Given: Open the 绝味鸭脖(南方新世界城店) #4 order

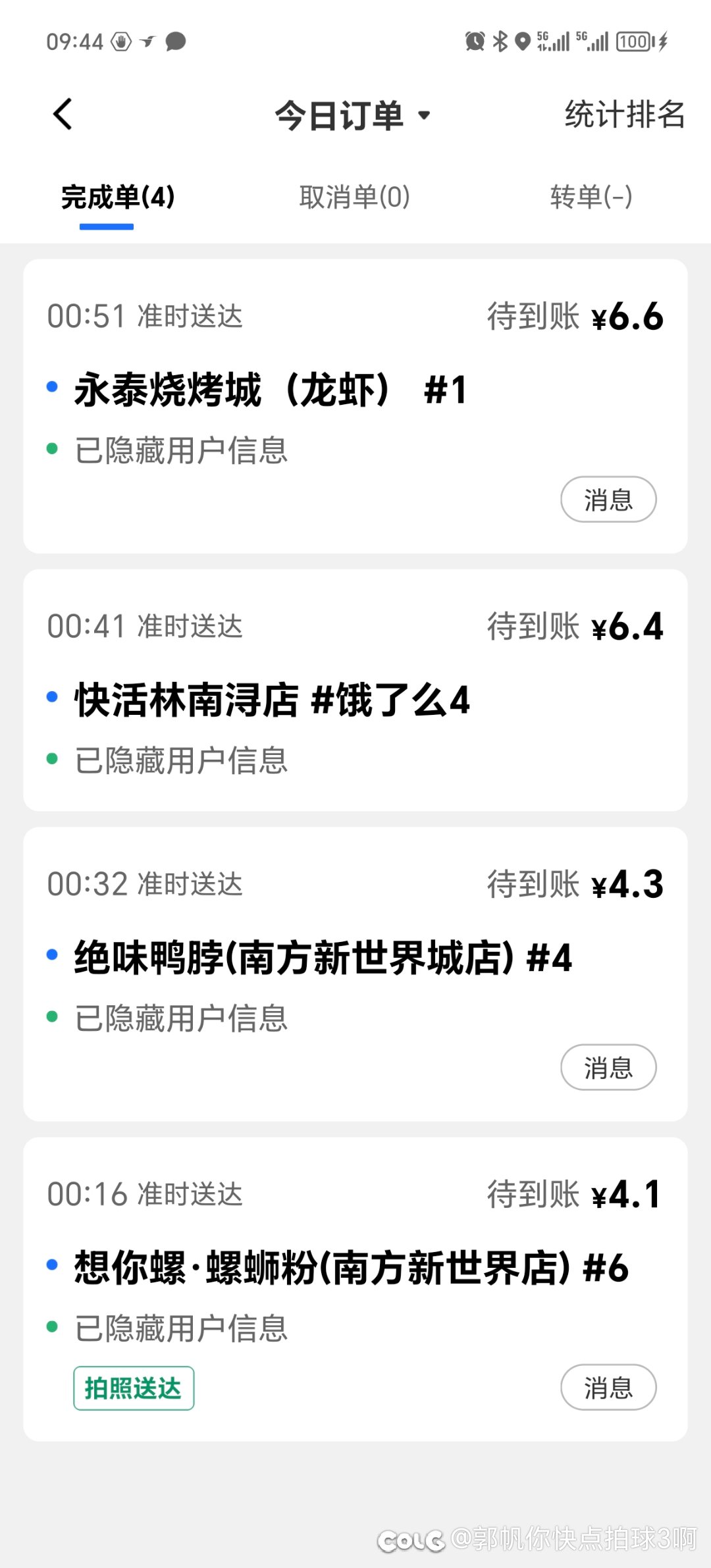Looking at the screenshot, I should [355, 974].
